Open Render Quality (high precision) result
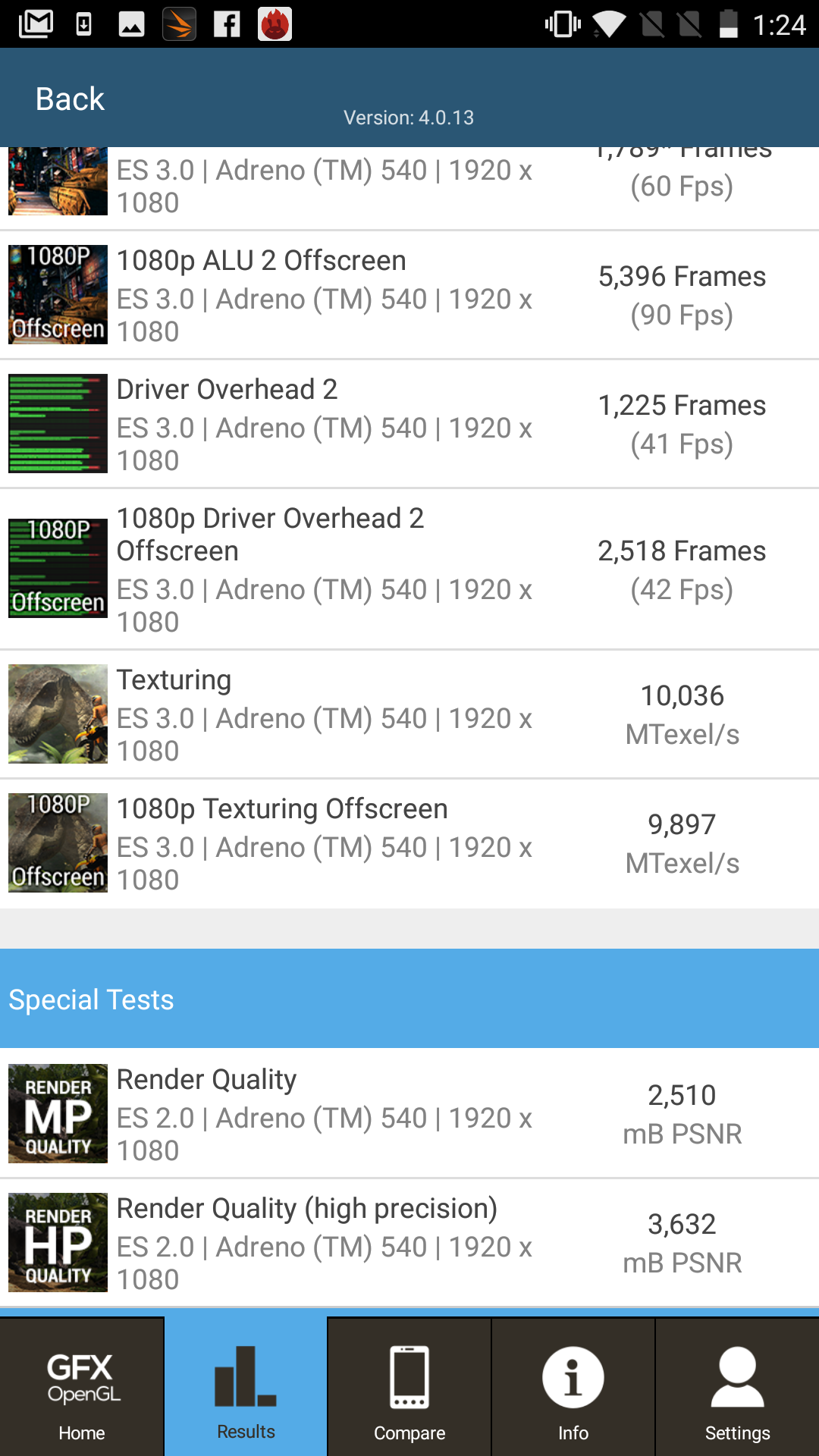This screenshot has width=819, height=1456. 409,1242
